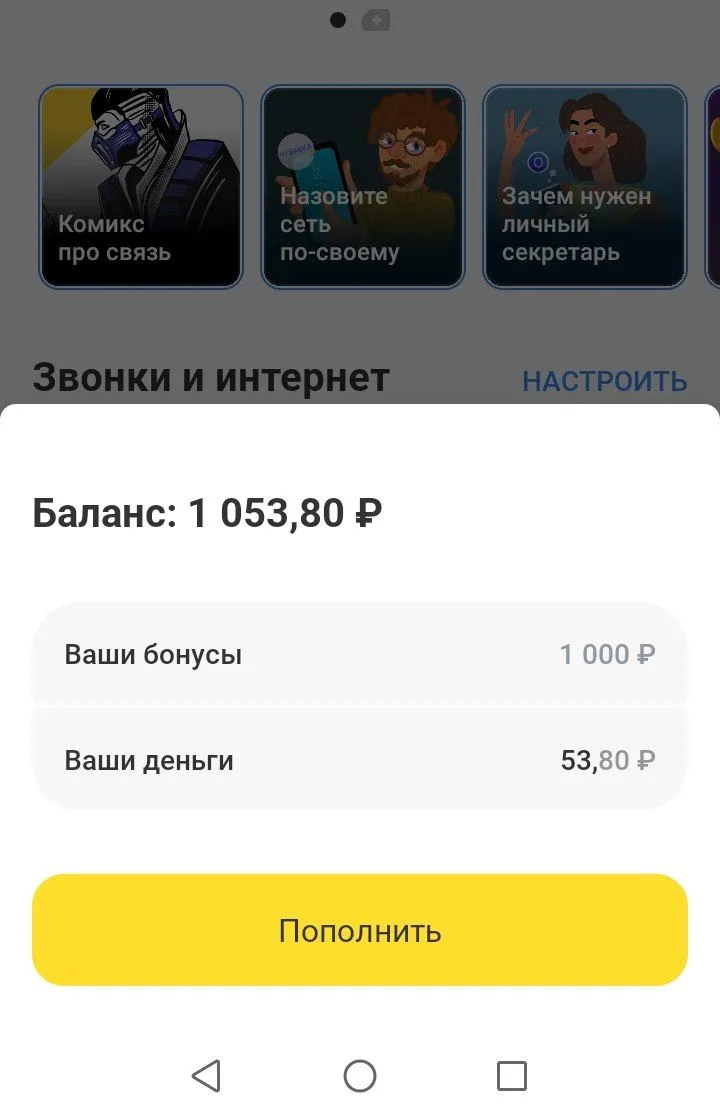Open the Ваши бонусы row

[x=359, y=654]
